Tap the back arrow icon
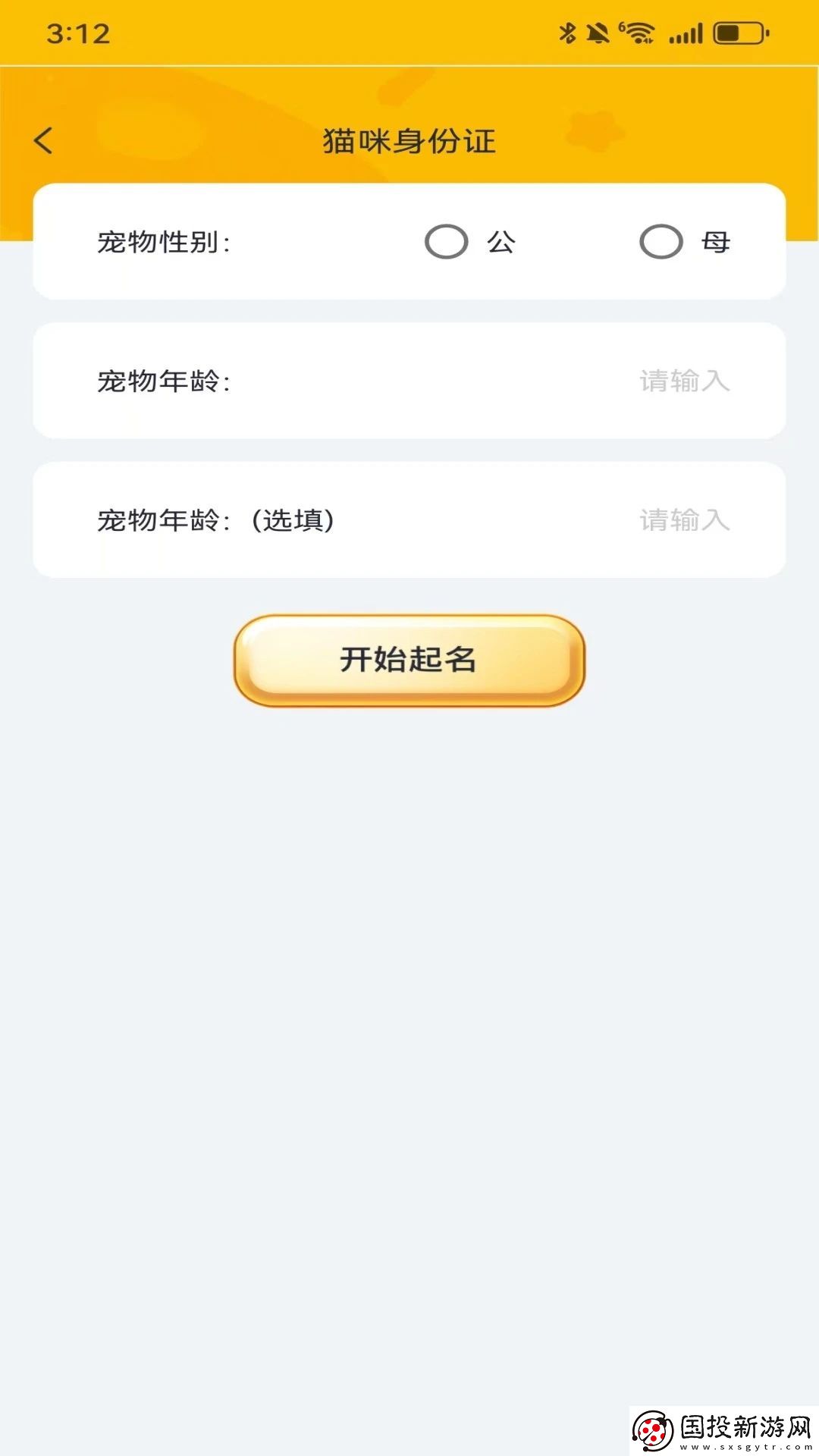This screenshot has height=1456, width=819. pyautogui.click(x=43, y=140)
